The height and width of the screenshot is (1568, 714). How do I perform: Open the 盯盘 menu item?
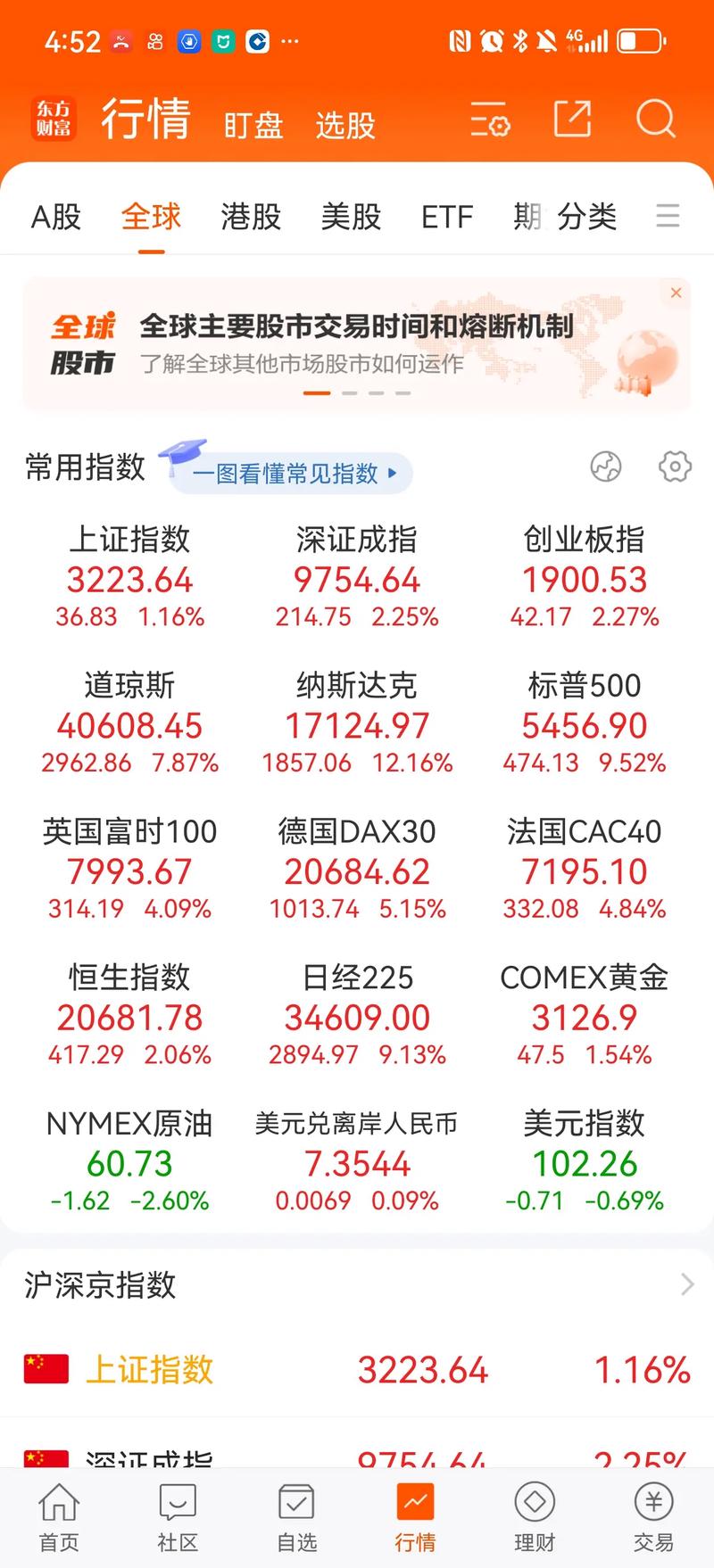tap(253, 125)
